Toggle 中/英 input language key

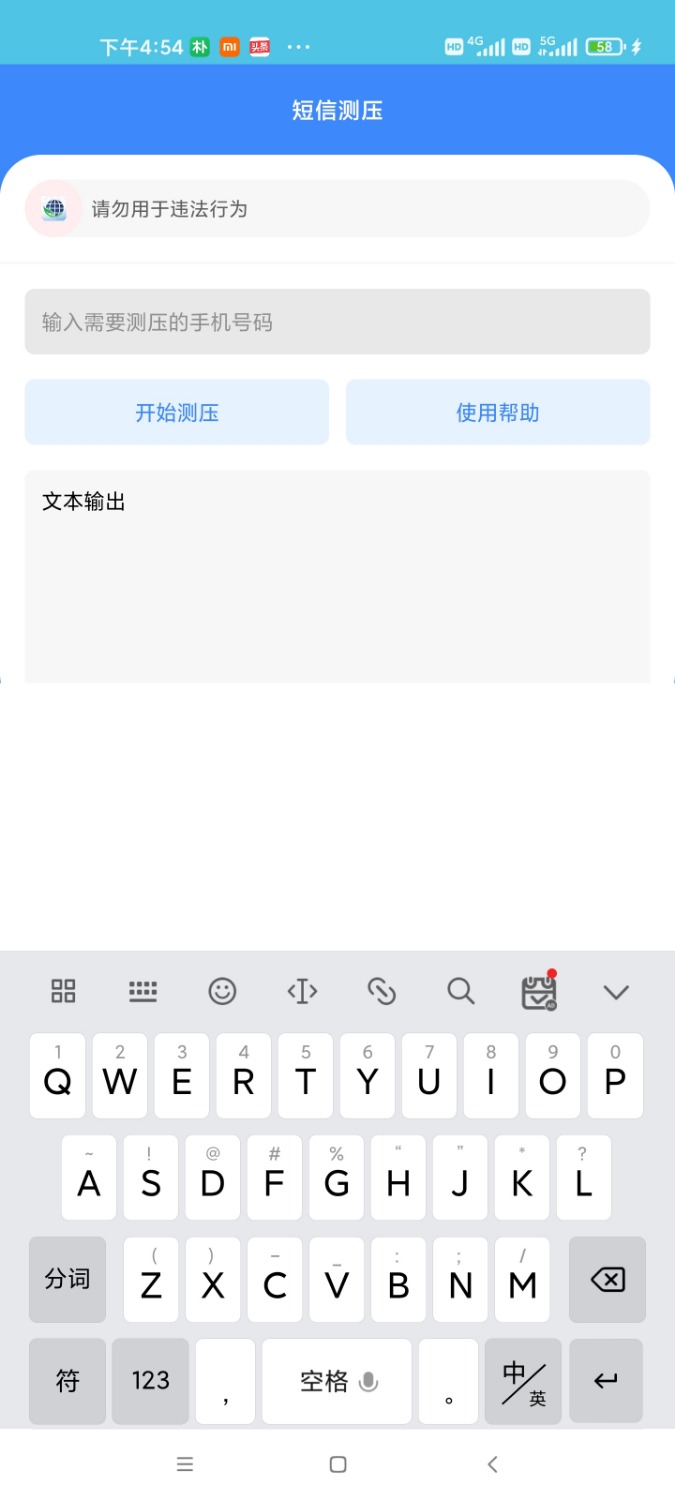pos(523,1381)
